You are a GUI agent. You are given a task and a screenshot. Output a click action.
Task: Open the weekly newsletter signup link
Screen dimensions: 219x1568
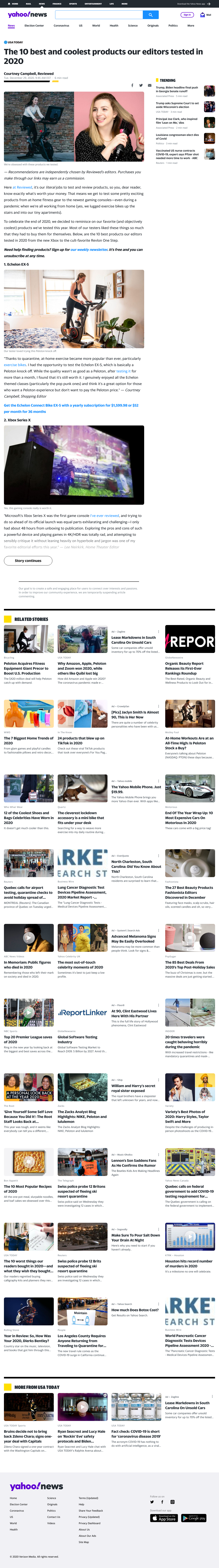[x=89, y=250]
